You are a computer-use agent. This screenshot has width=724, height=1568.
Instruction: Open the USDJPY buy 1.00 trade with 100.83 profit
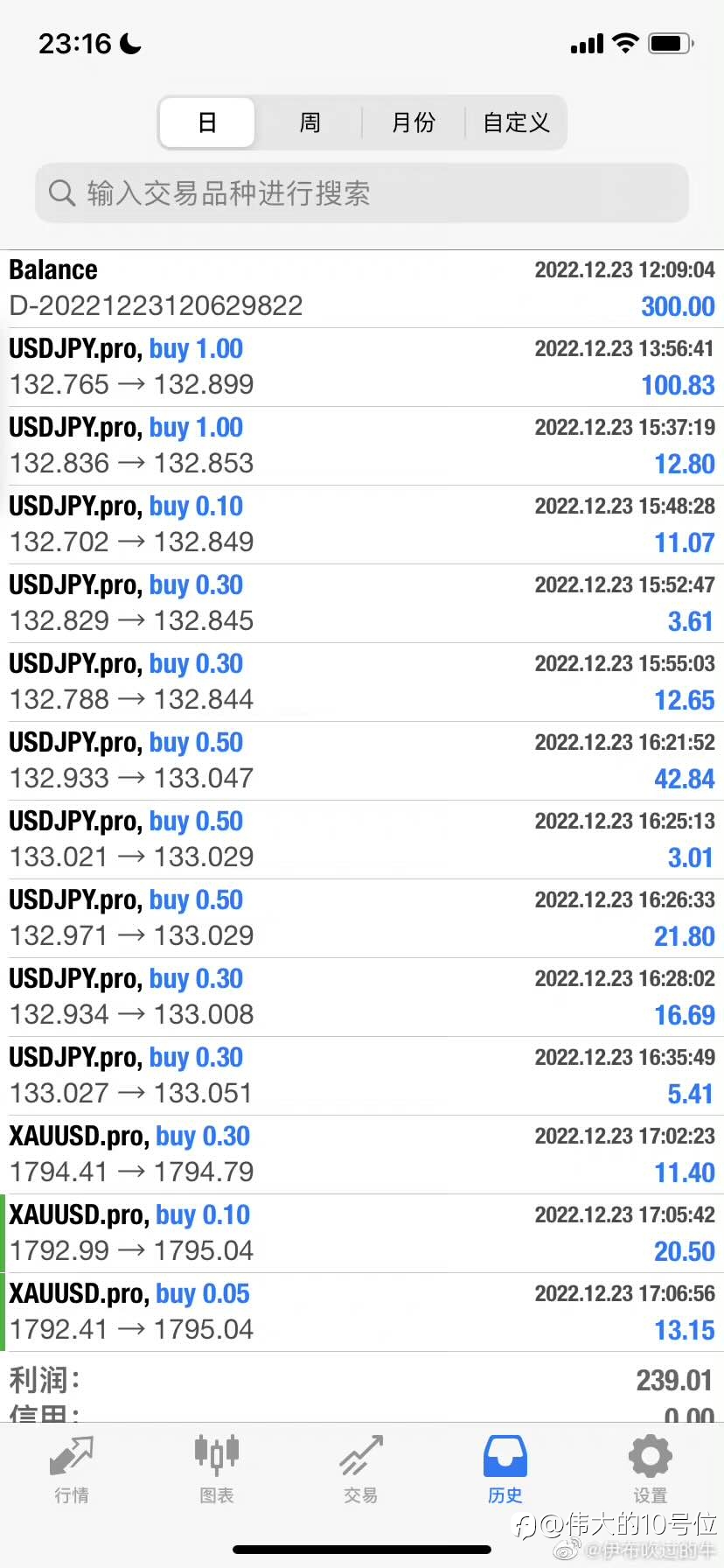point(362,367)
